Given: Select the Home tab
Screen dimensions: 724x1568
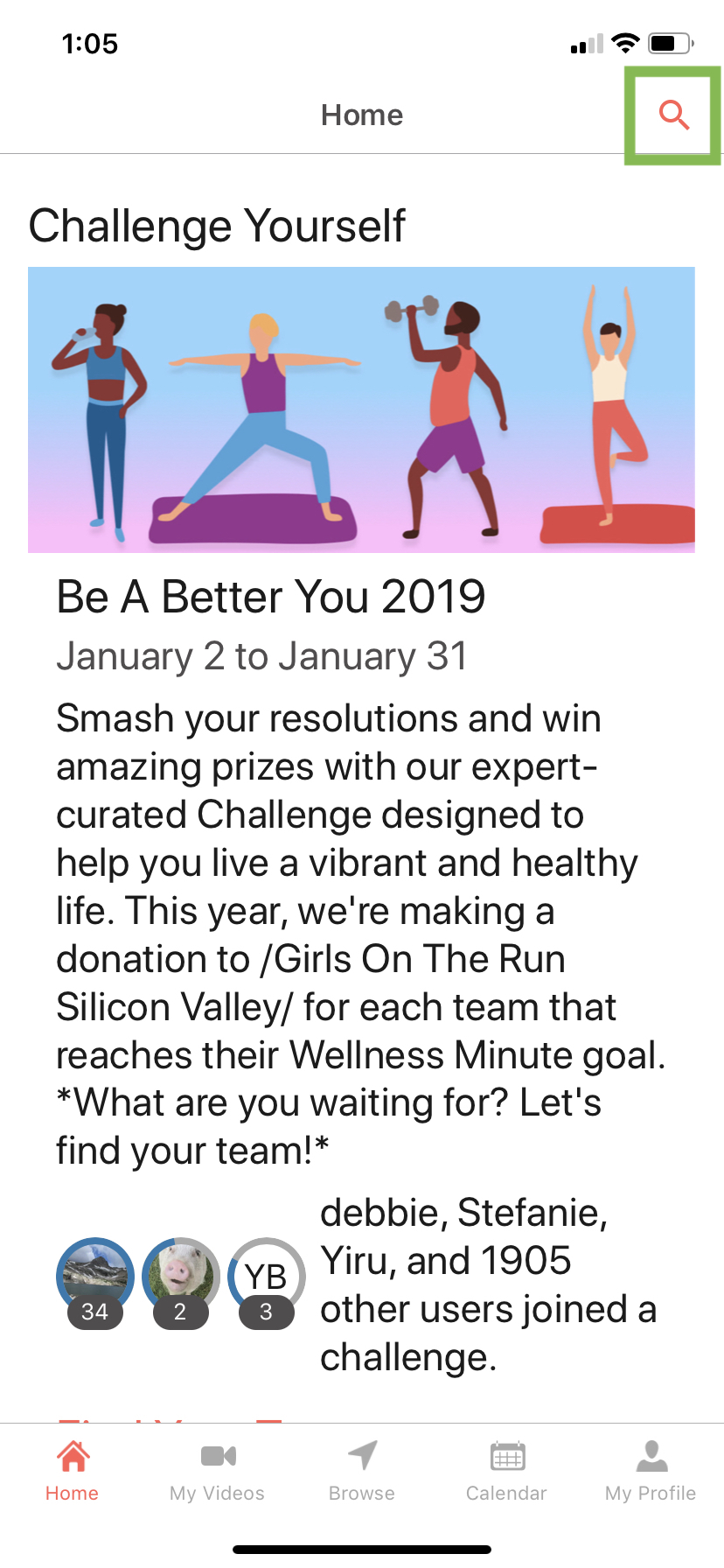Looking at the screenshot, I should click(73, 1472).
